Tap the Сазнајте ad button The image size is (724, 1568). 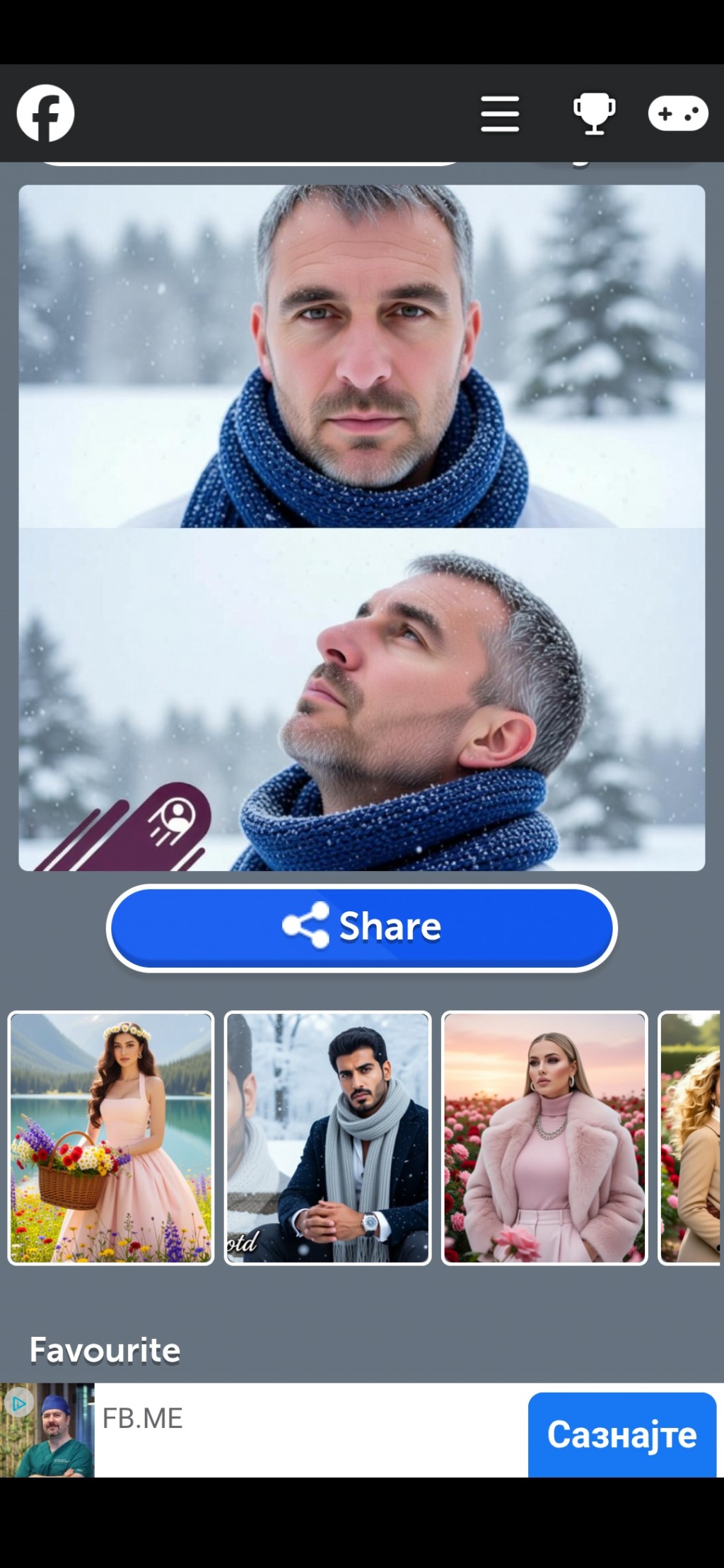(x=621, y=1434)
